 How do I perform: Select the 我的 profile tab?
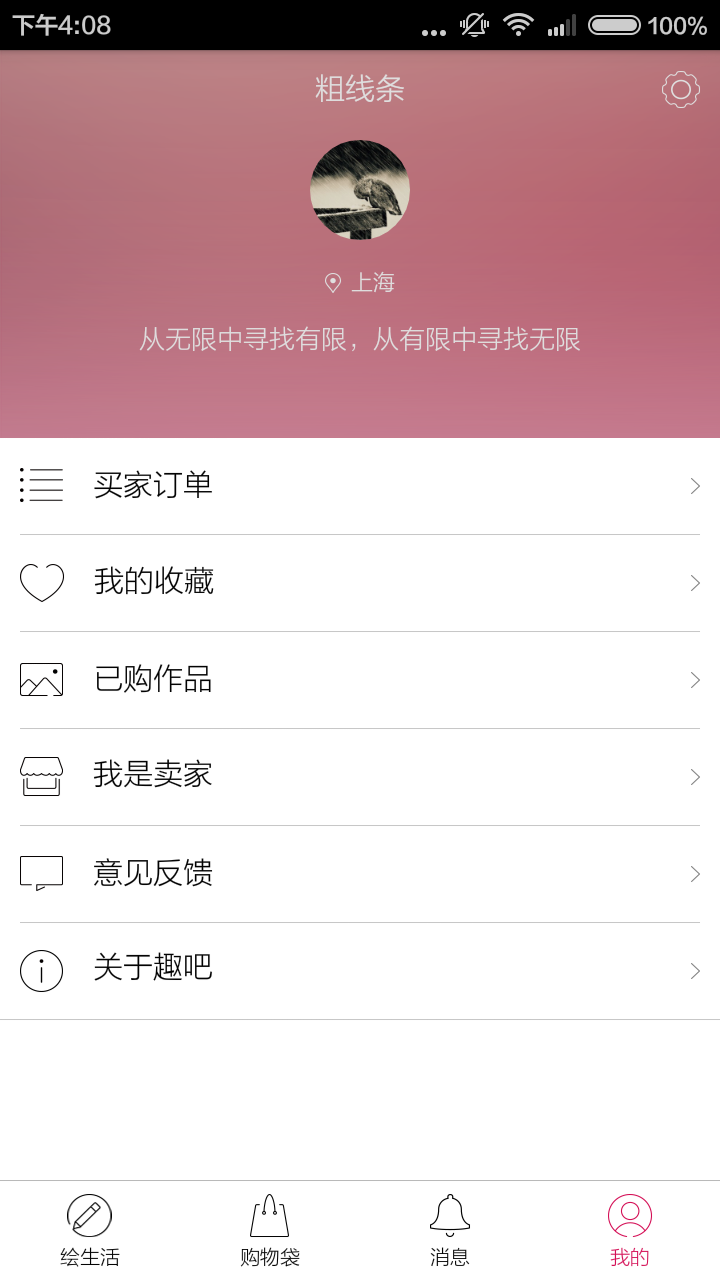630,1230
